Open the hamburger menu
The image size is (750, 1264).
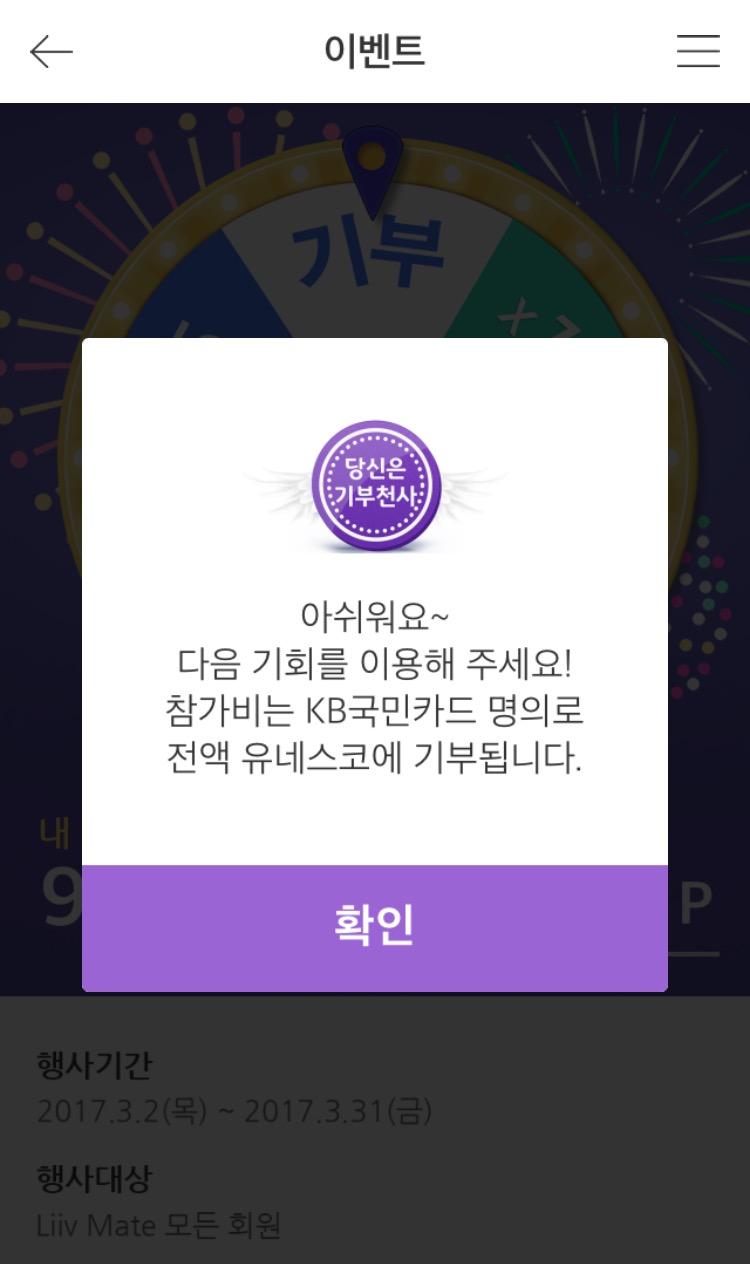pos(698,51)
